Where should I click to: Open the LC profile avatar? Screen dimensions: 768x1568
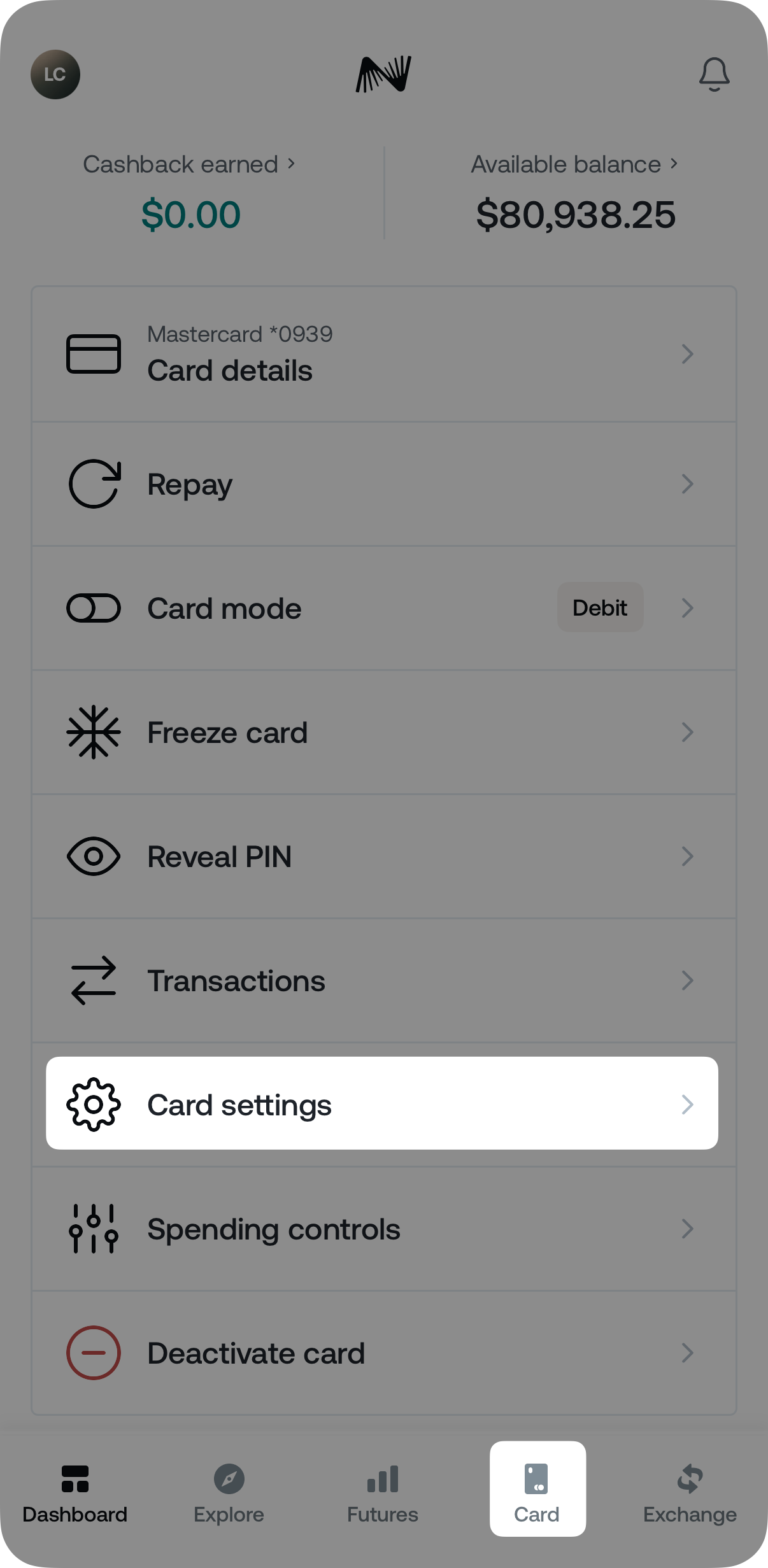point(55,74)
